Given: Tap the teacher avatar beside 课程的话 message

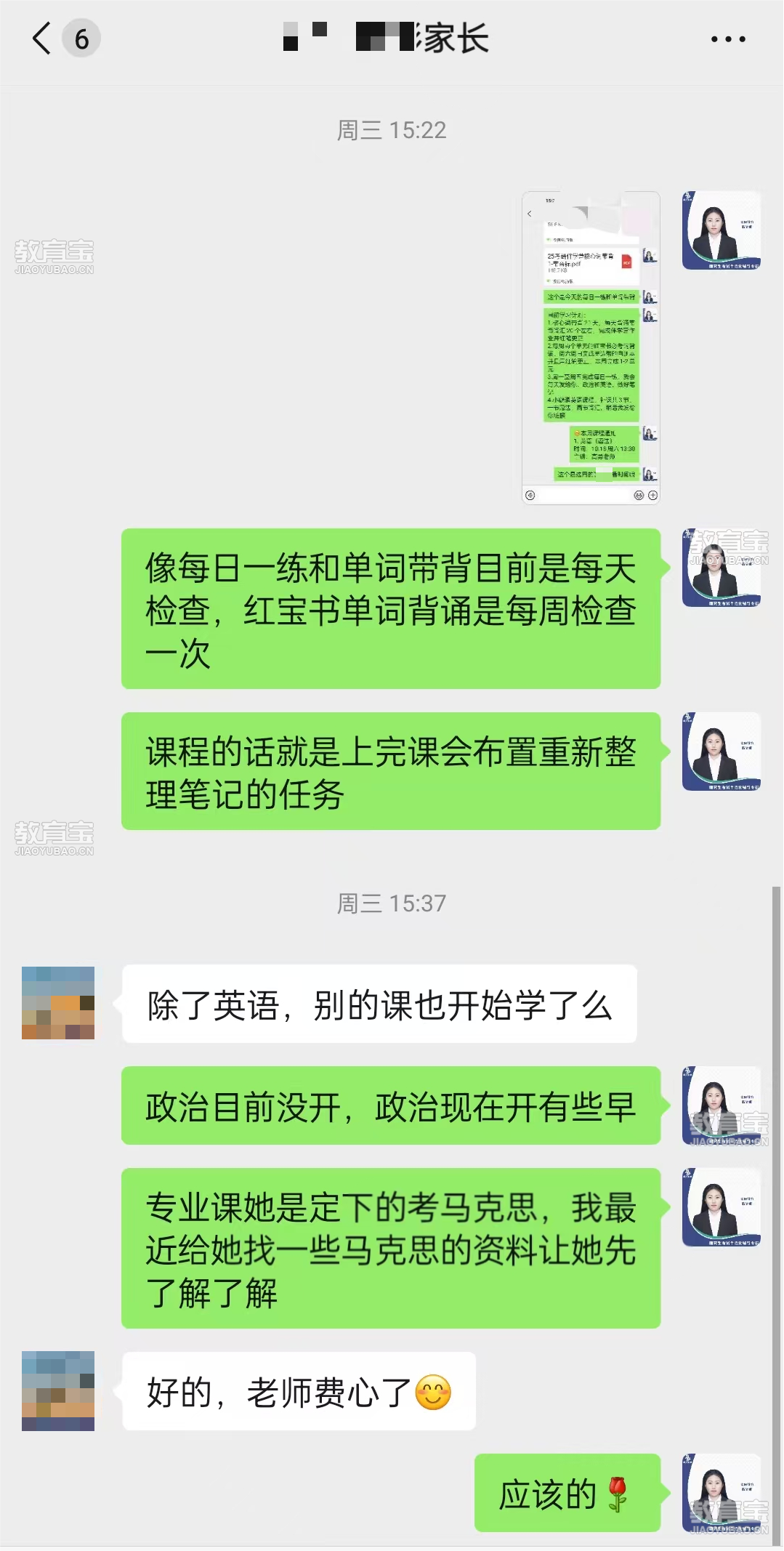Looking at the screenshot, I should click(x=721, y=752).
